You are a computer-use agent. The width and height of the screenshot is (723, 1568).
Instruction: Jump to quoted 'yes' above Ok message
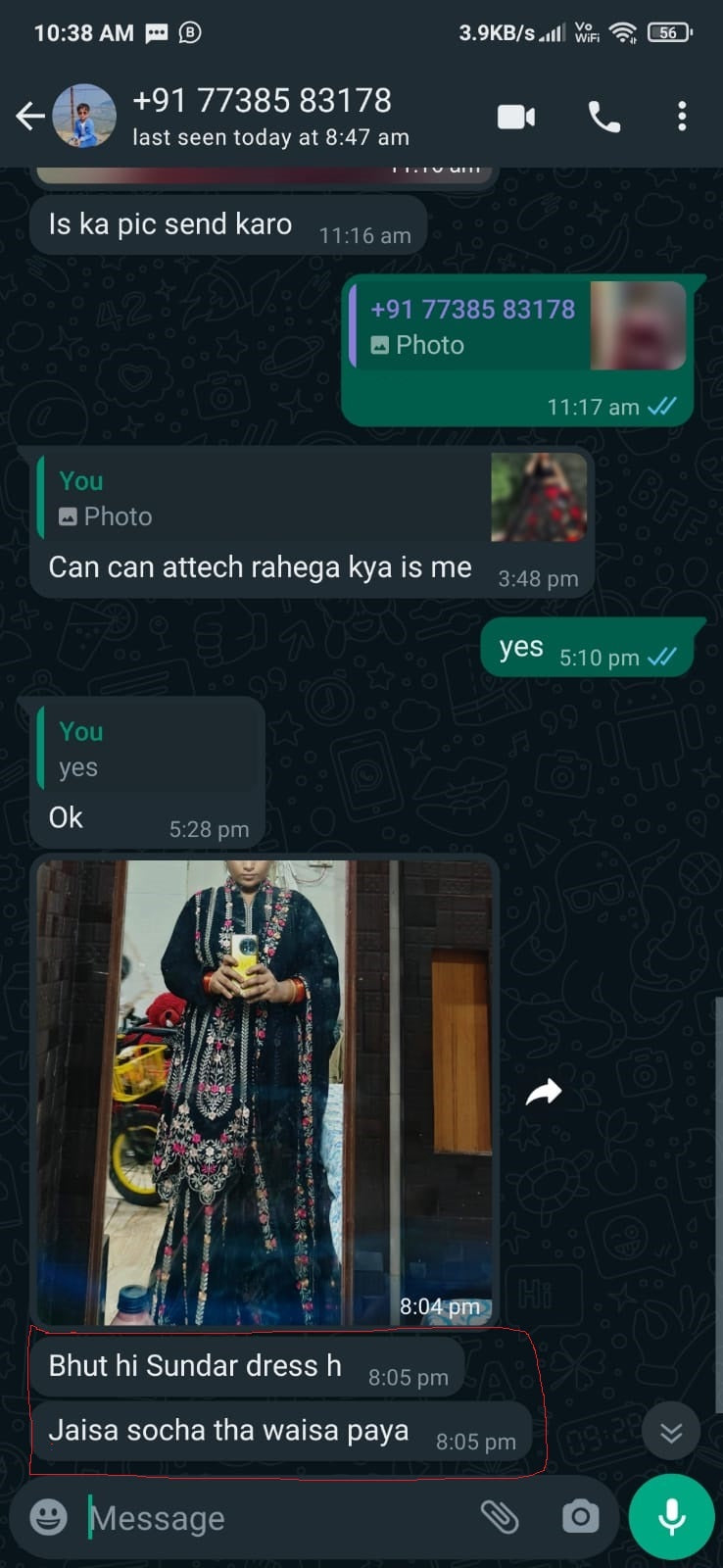click(x=147, y=749)
